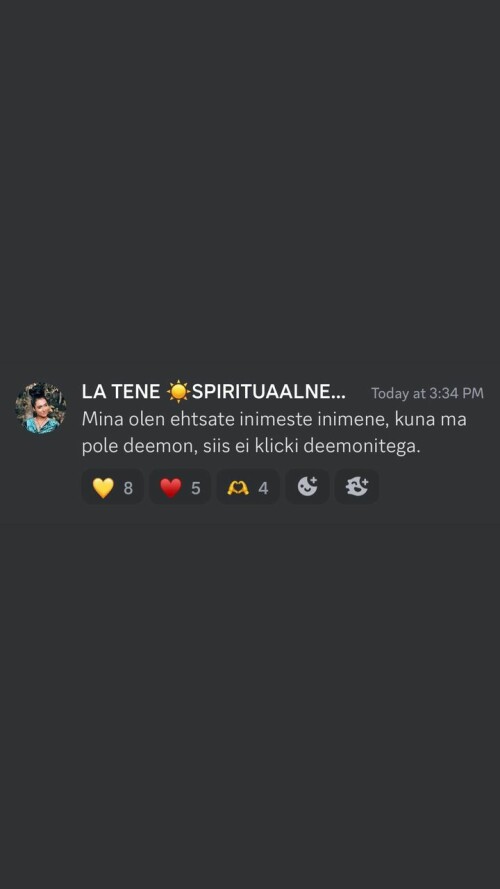Tap the heart hands reaction

point(248,487)
